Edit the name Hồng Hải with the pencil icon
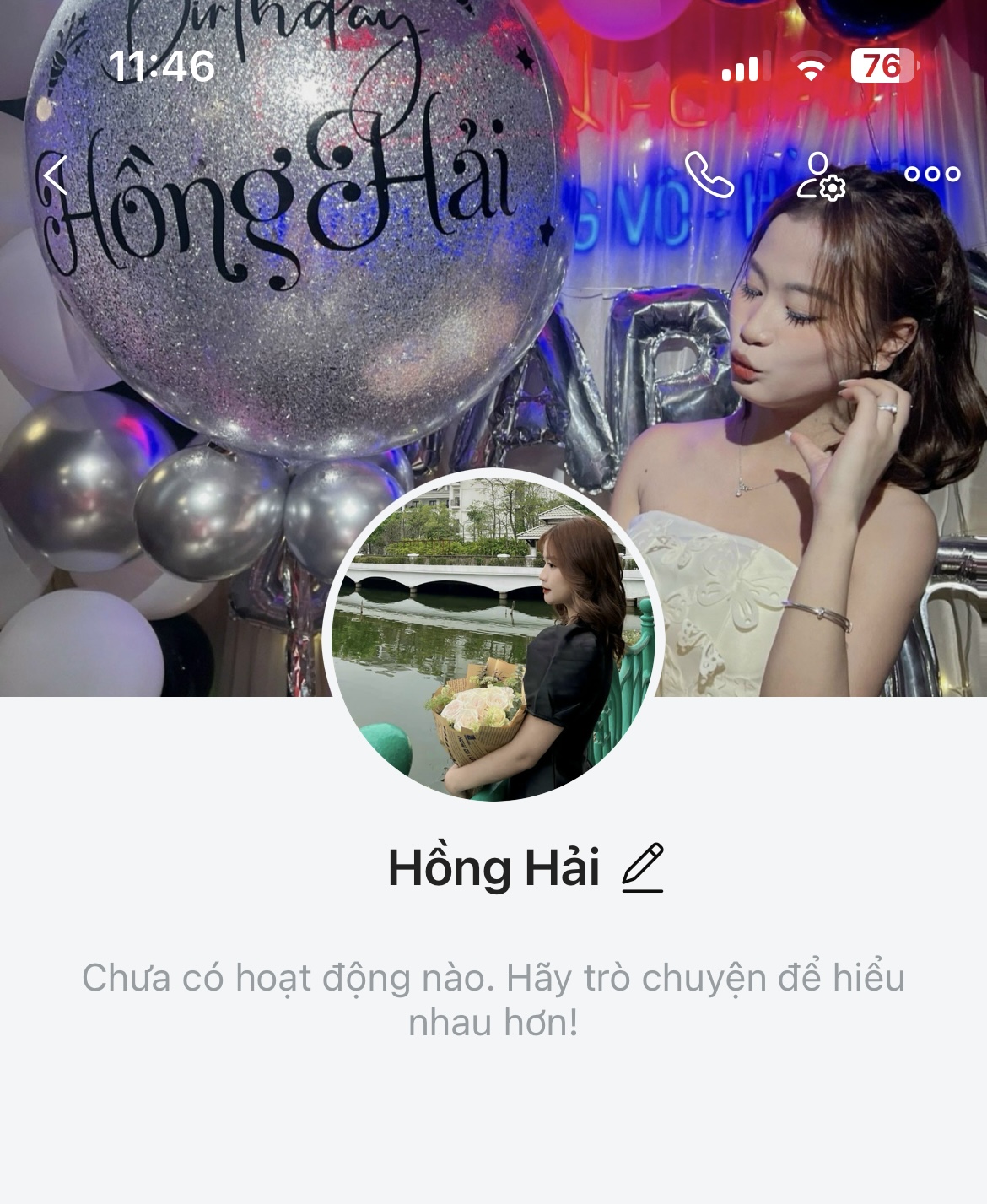This screenshot has height=1204, width=987. coord(643,867)
